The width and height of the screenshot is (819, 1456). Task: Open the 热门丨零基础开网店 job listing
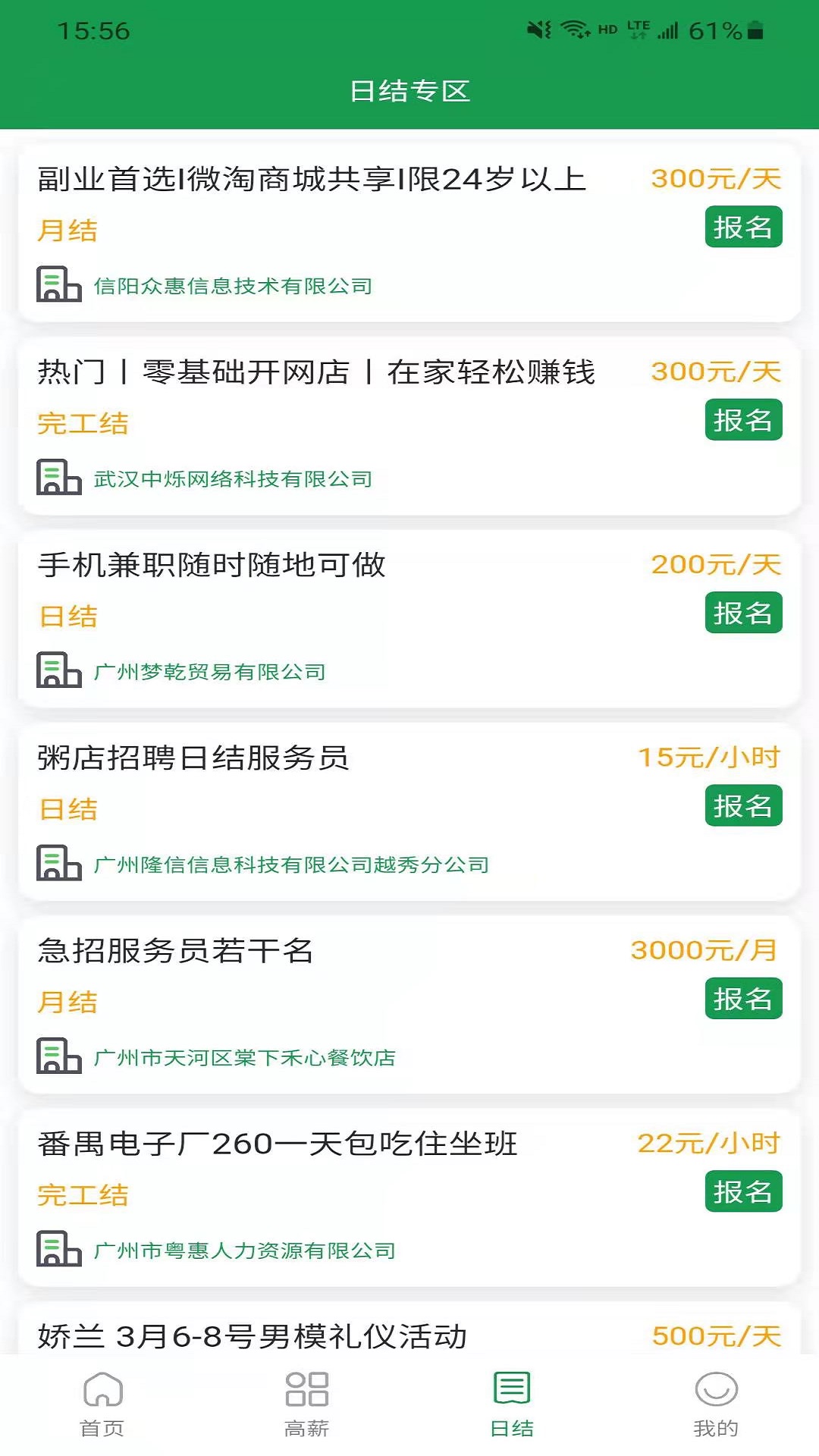[x=317, y=372]
